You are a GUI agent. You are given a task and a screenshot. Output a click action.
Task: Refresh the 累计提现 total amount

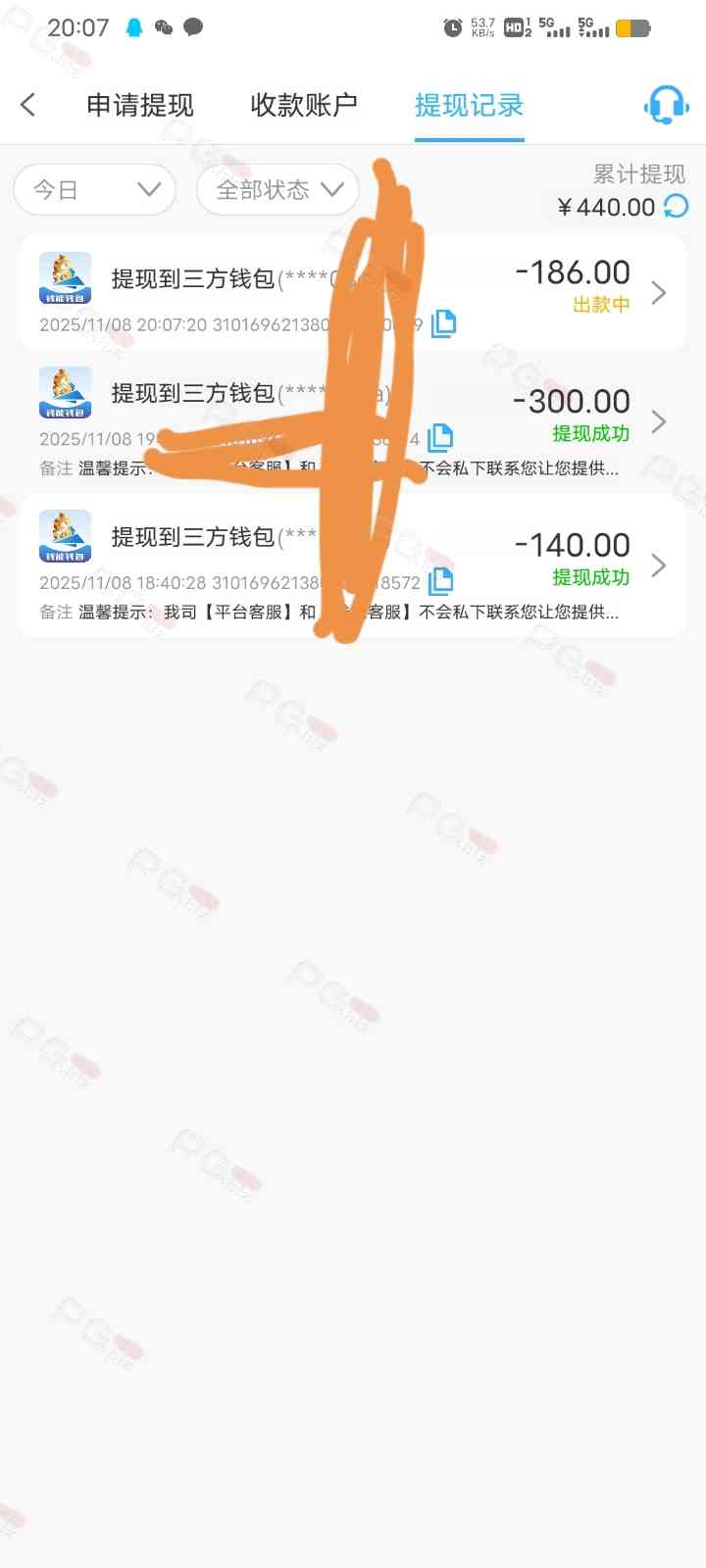coord(677,207)
